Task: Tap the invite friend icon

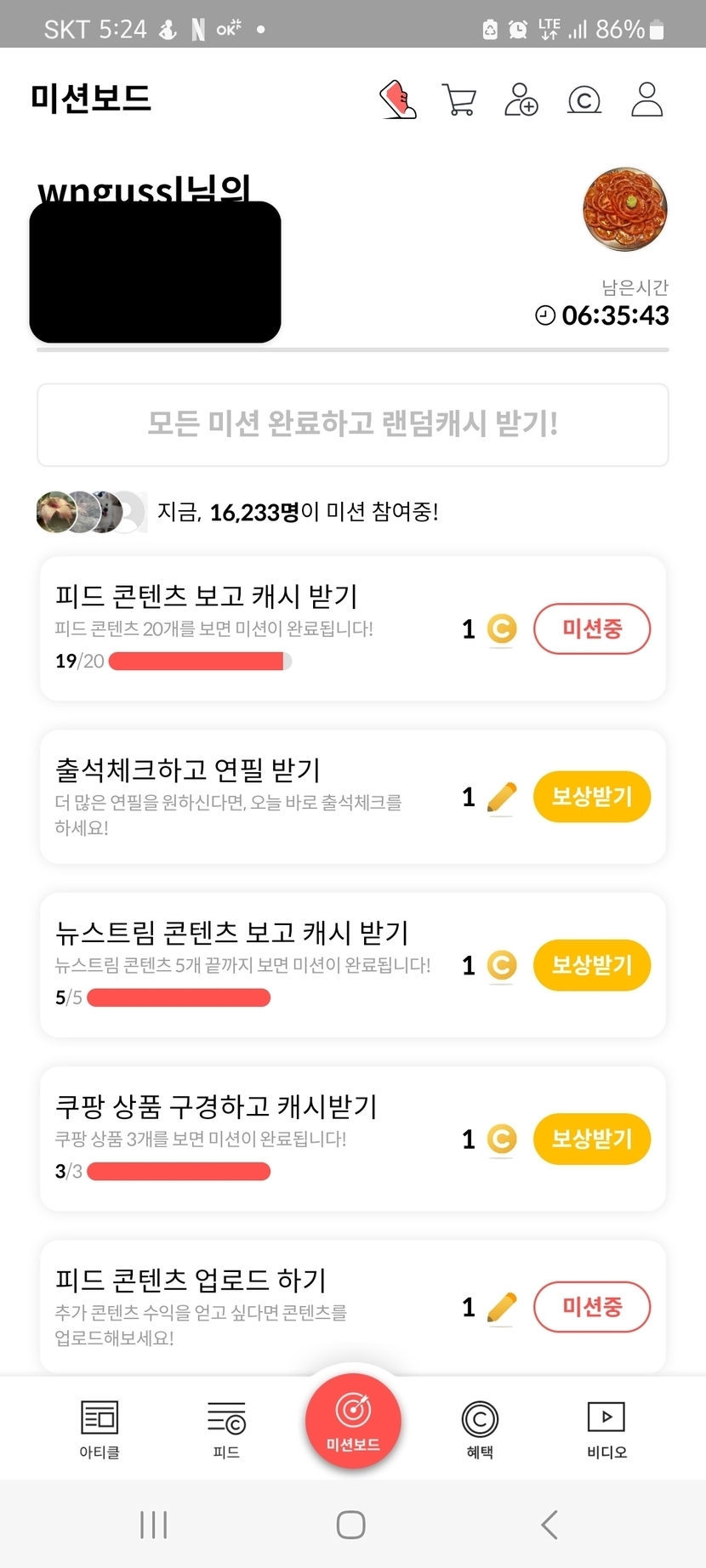Action: 521,99
